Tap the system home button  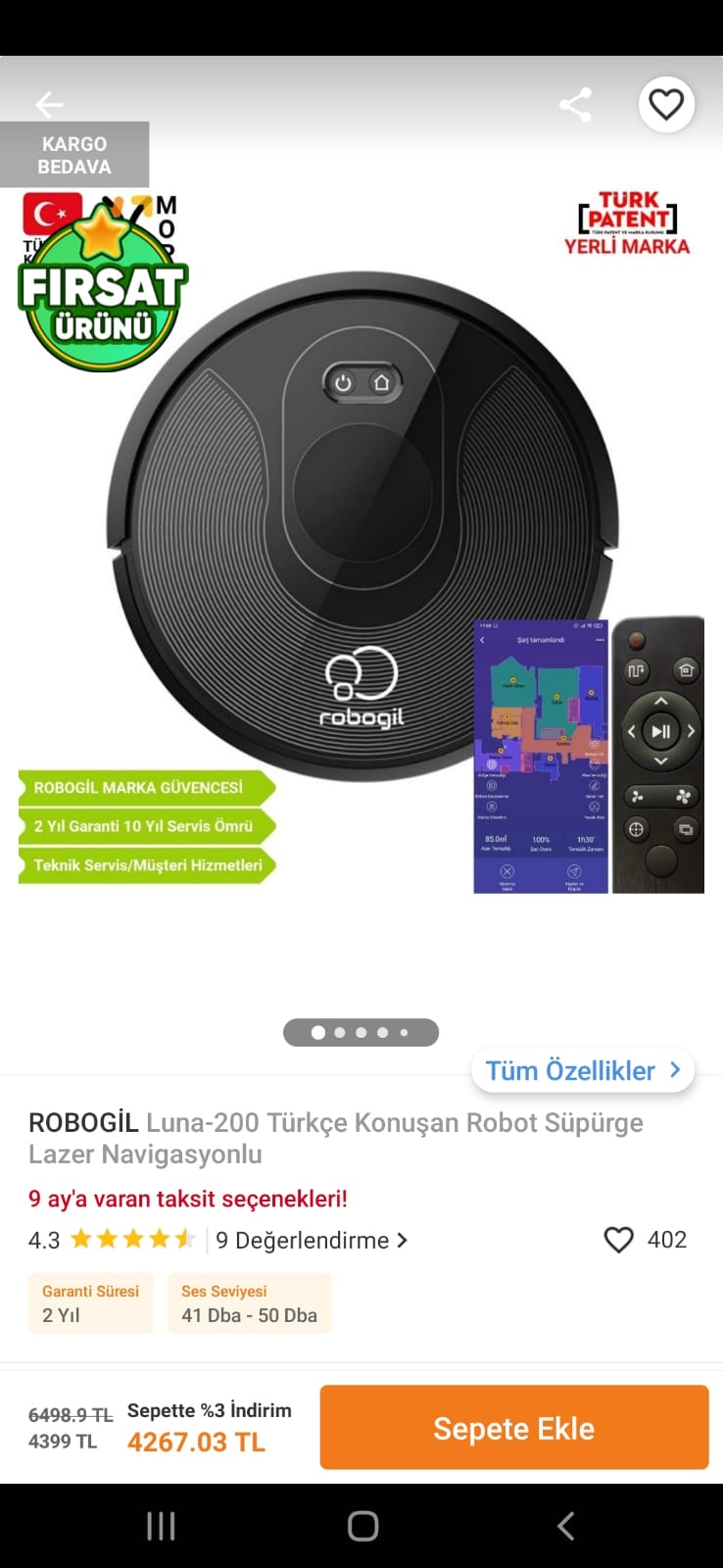(x=362, y=1526)
